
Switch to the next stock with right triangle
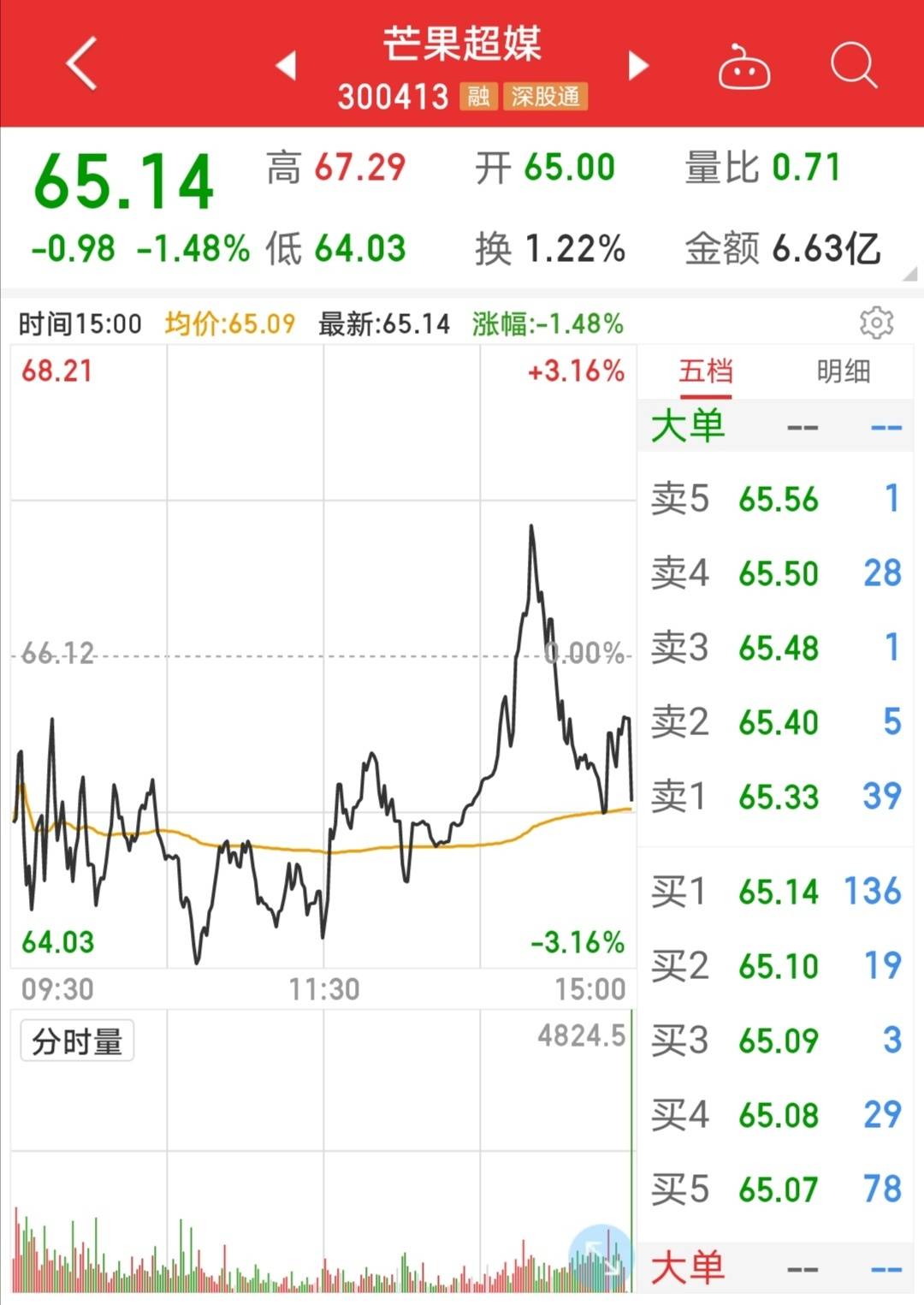637,65
